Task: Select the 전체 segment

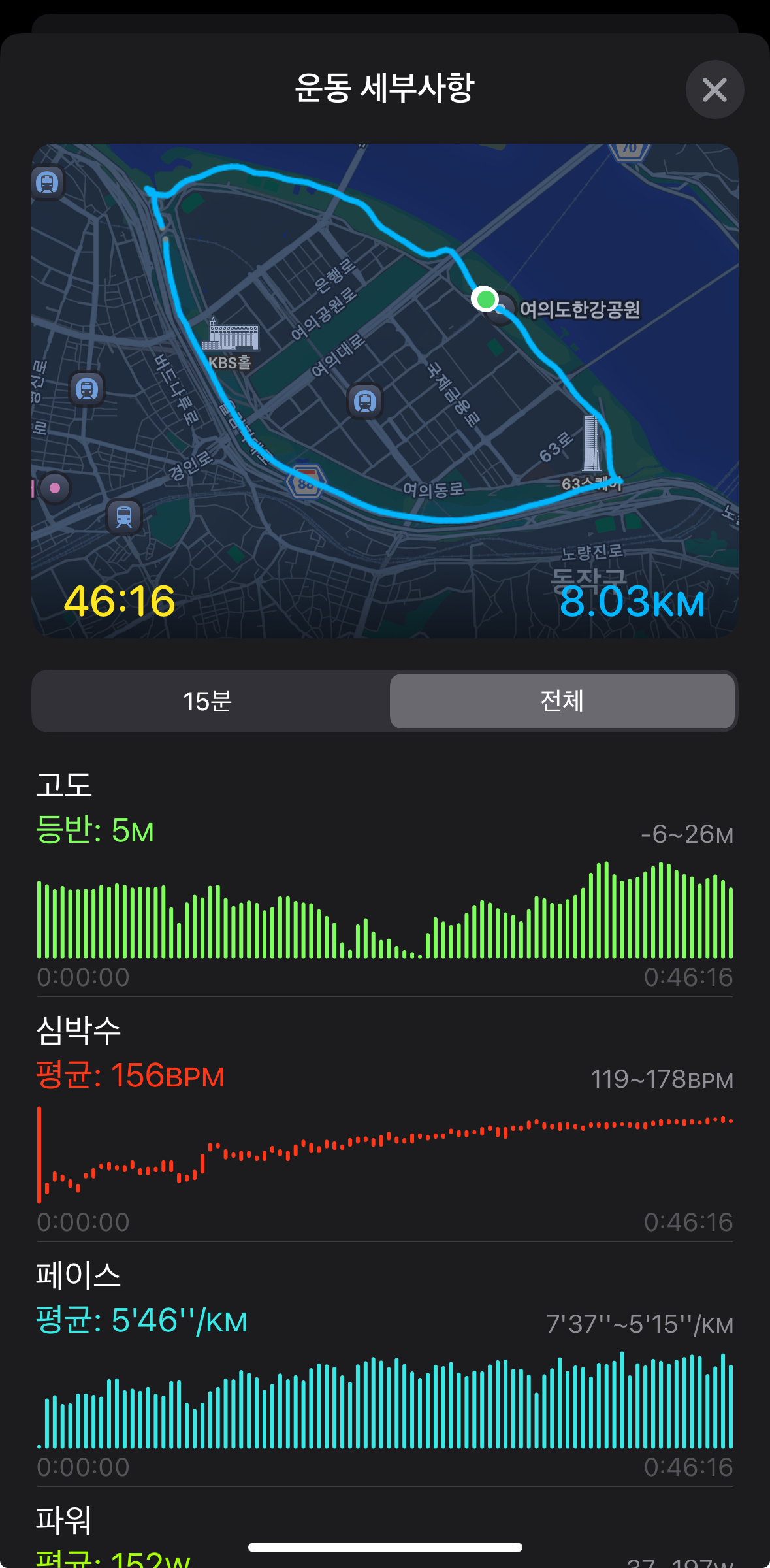Action: tap(562, 701)
